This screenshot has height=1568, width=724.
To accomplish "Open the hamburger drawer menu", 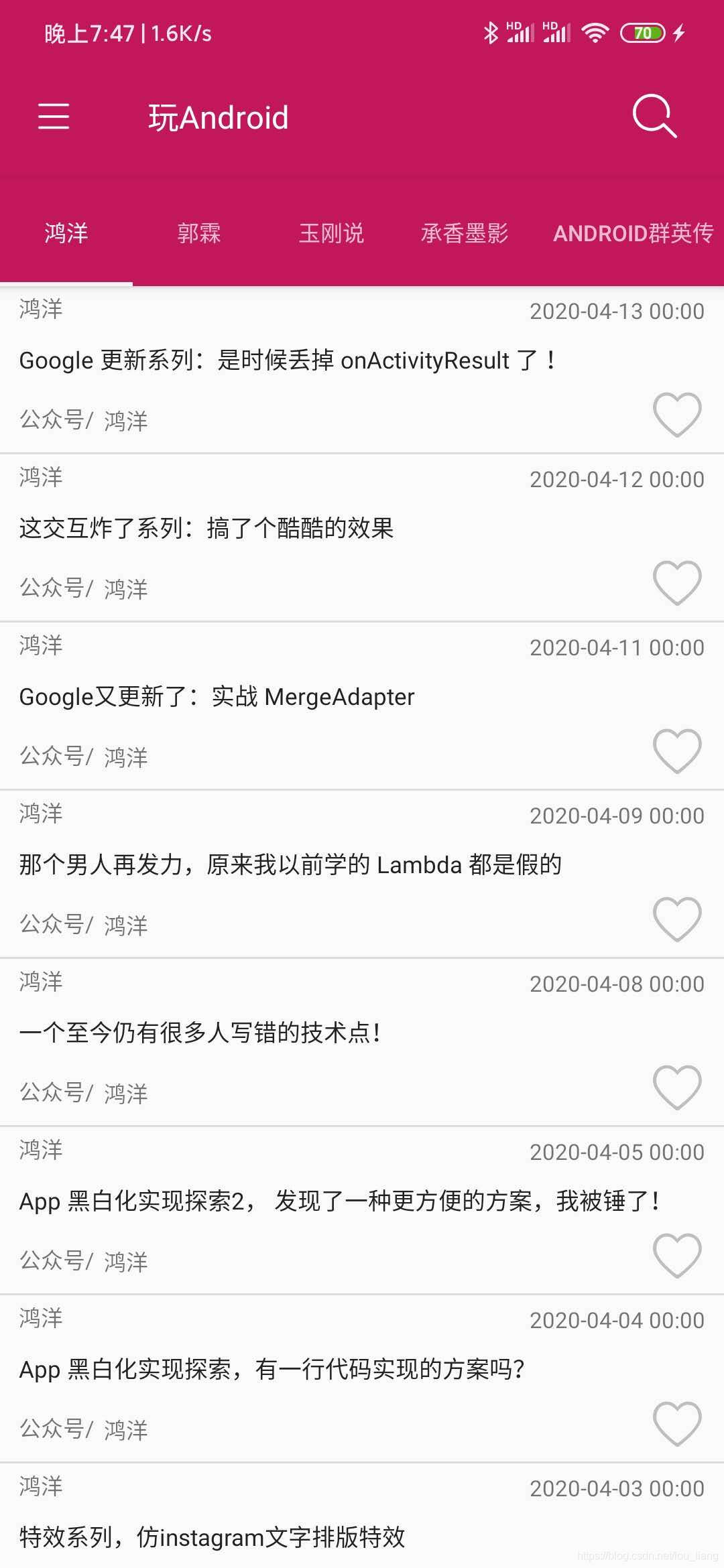I will pyautogui.click(x=54, y=117).
